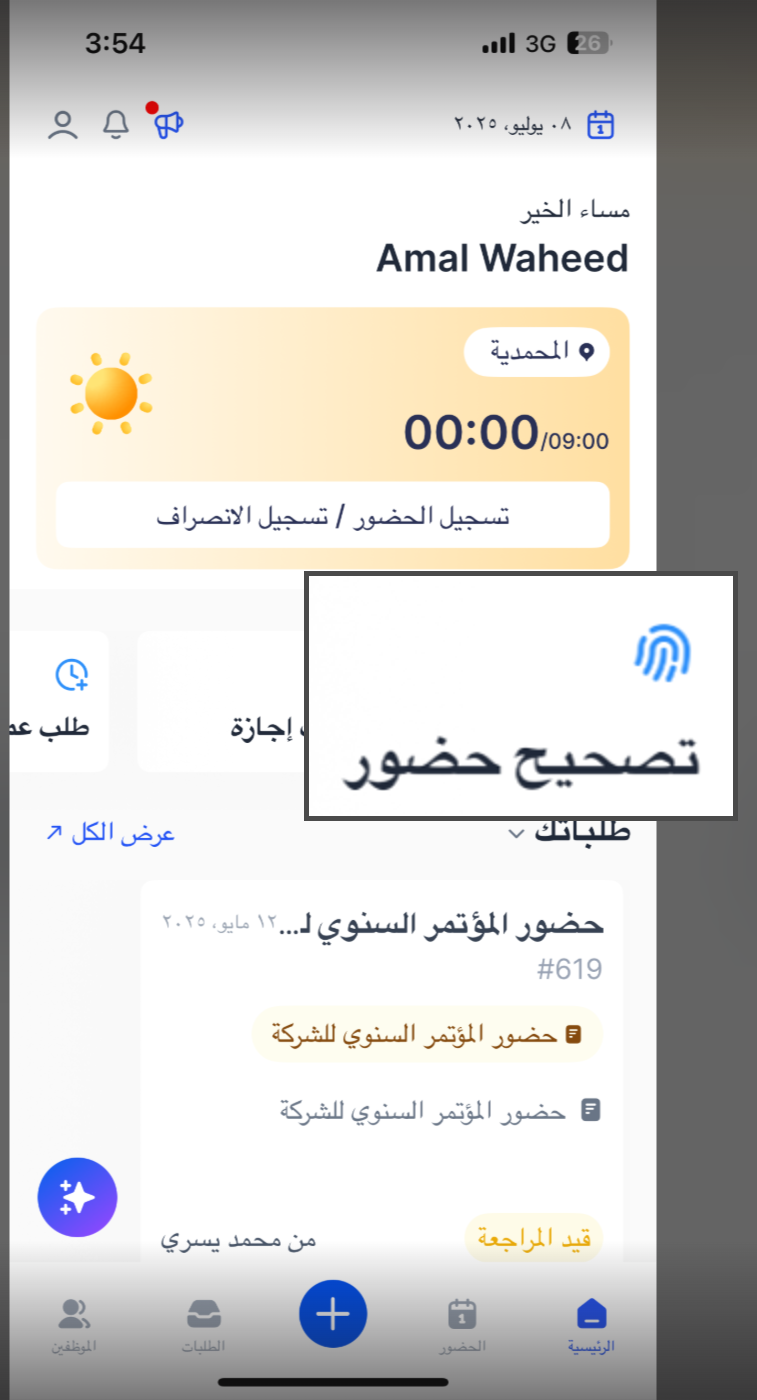The image size is (757, 1400).
Task: Switch to the الموظفين tab
Action: point(74,1323)
